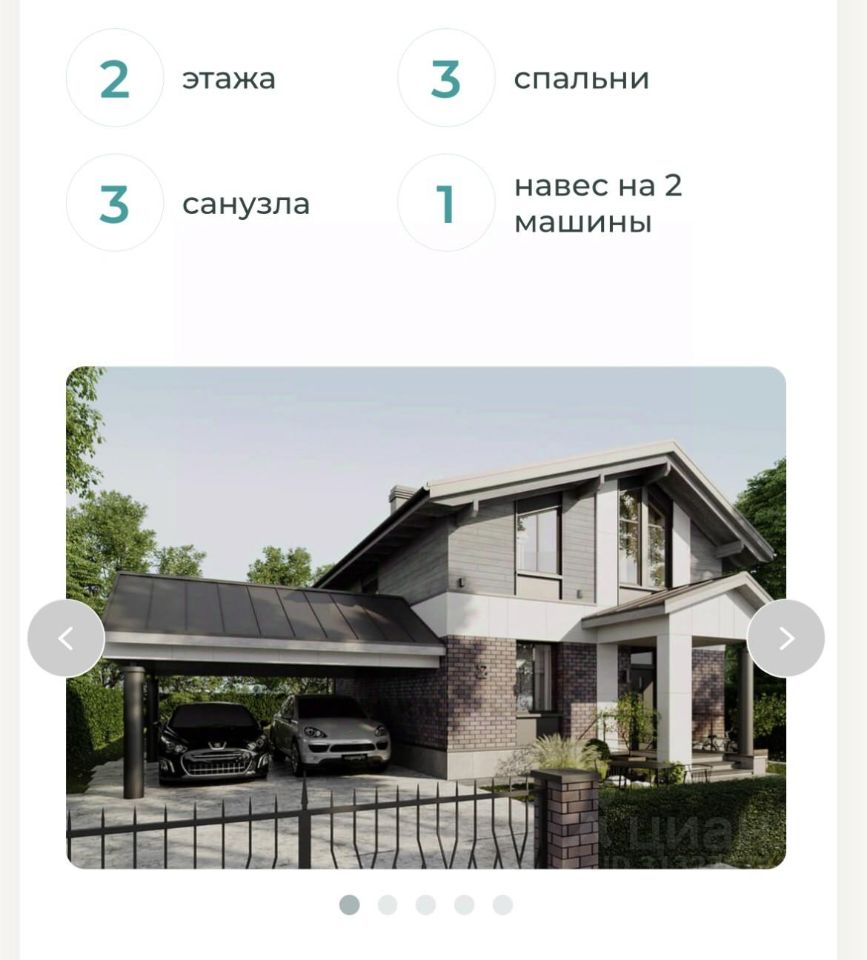Open the house photo in full view

point(426,560)
